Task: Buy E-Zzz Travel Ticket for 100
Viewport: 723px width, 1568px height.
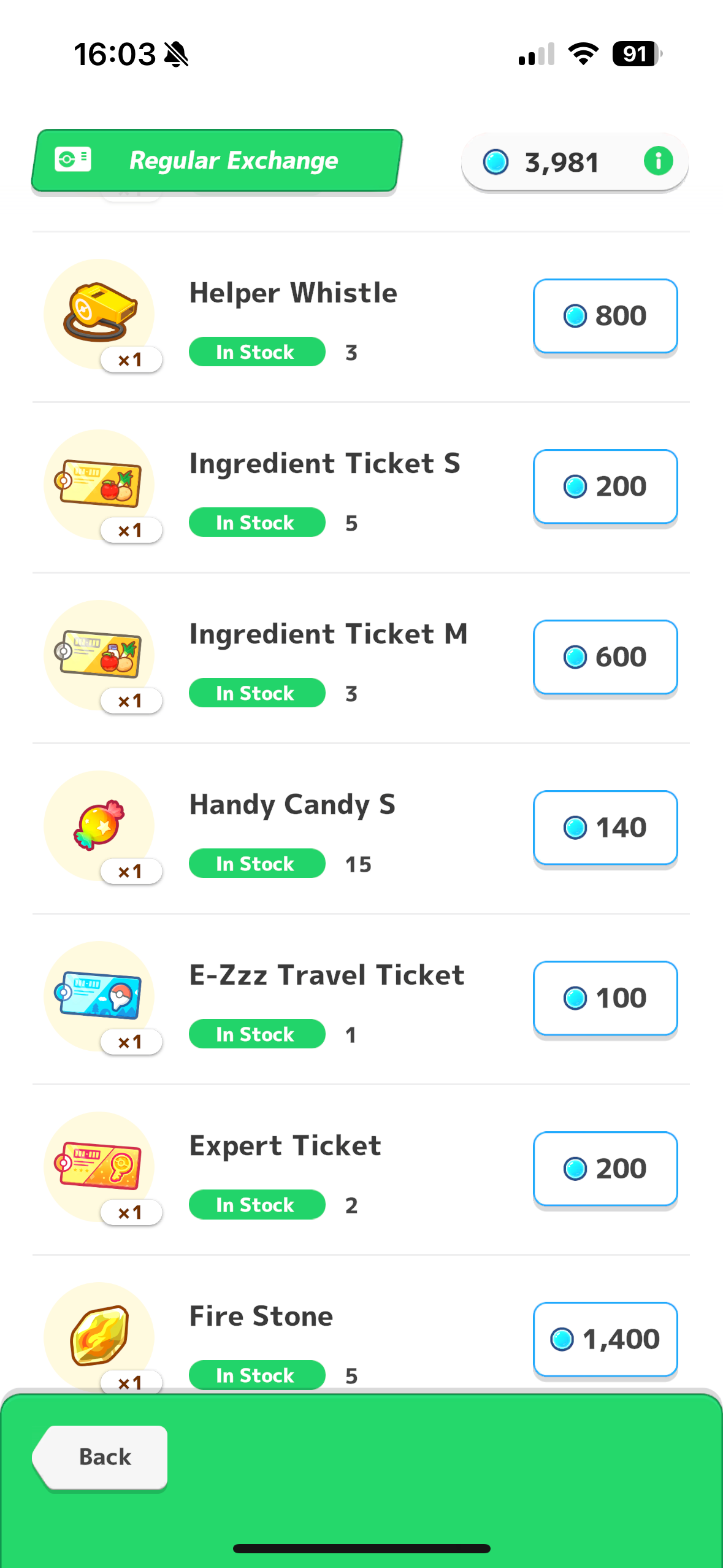Action: (x=605, y=998)
